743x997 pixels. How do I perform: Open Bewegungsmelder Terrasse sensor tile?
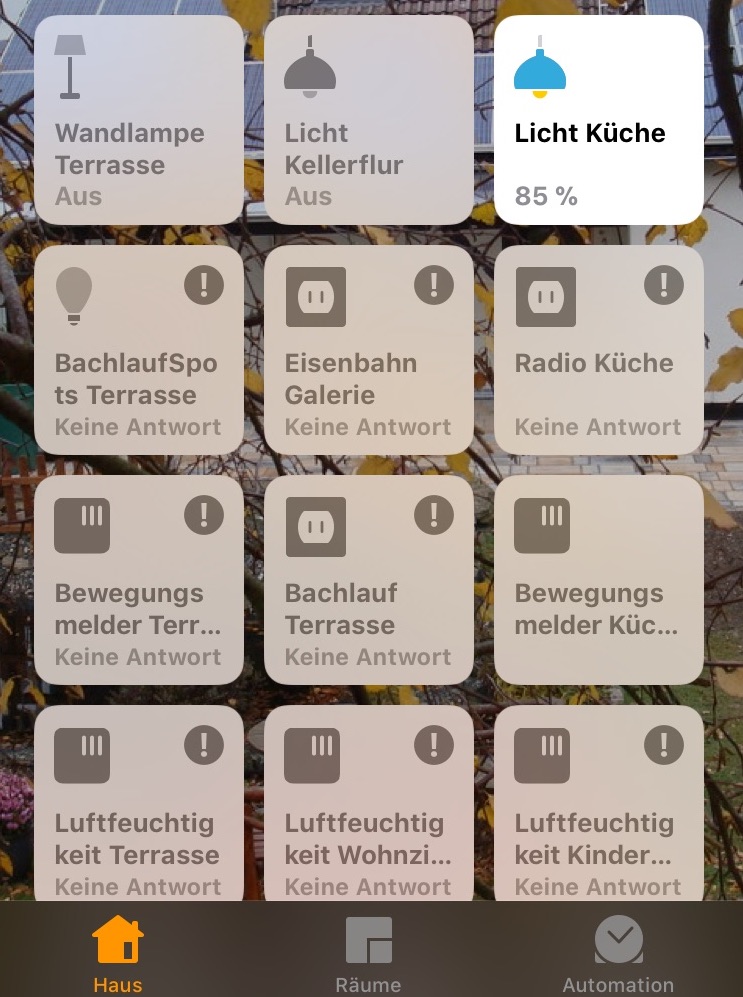(x=139, y=580)
